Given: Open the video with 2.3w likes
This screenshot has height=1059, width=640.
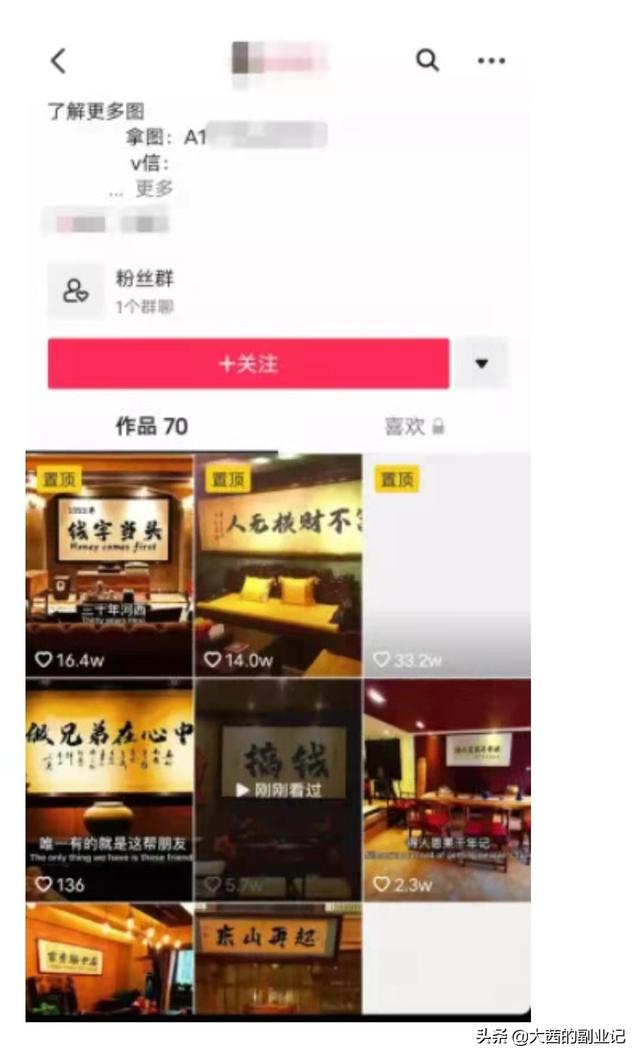Looking at the screenshot, I should (446, 790).
